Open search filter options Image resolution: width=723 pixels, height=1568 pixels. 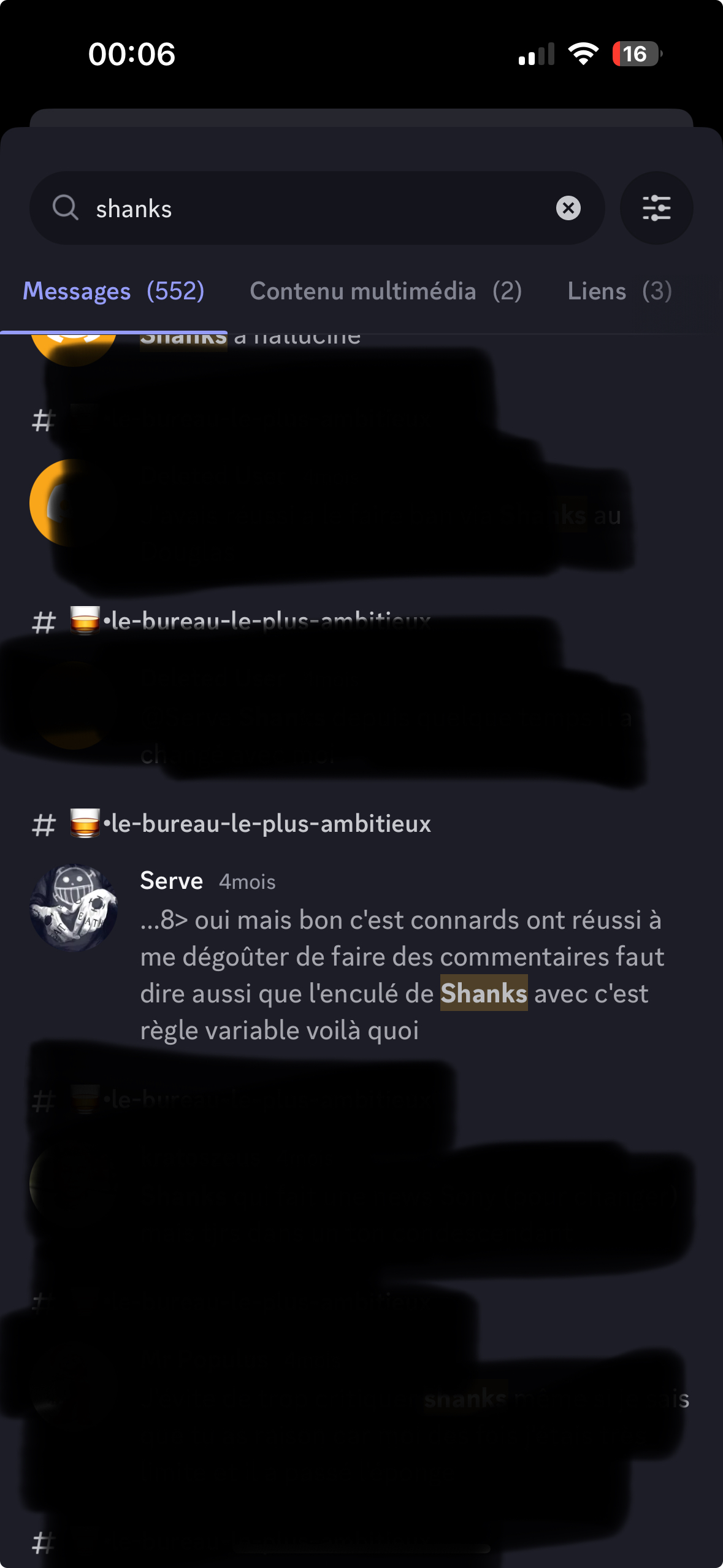tap(656, 208)
